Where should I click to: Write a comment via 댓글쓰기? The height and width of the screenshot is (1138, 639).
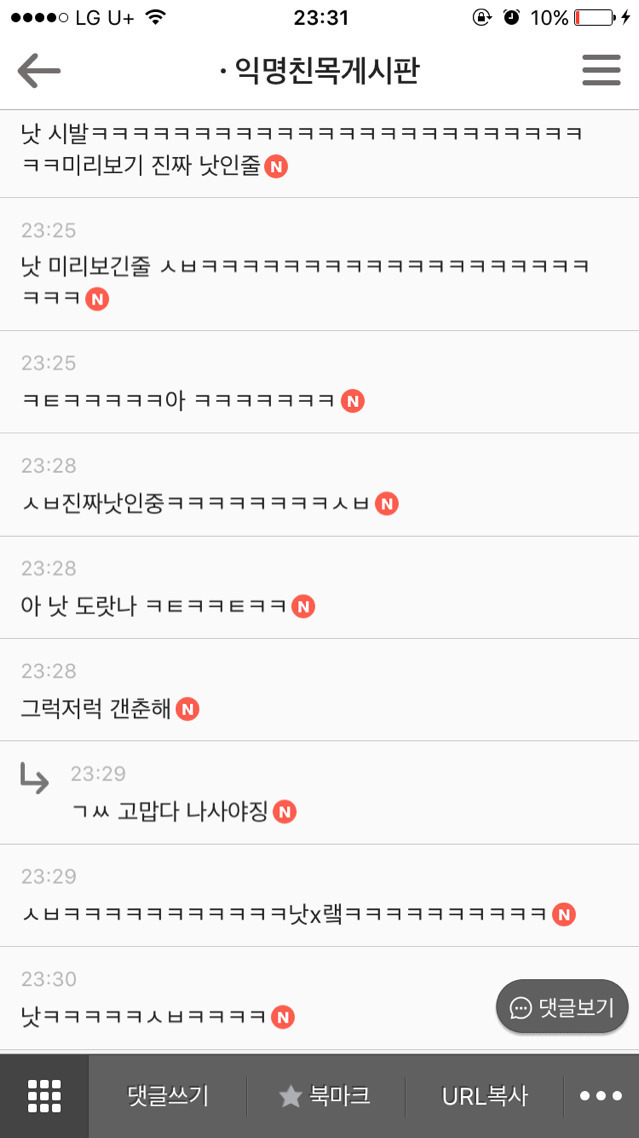168,1096
